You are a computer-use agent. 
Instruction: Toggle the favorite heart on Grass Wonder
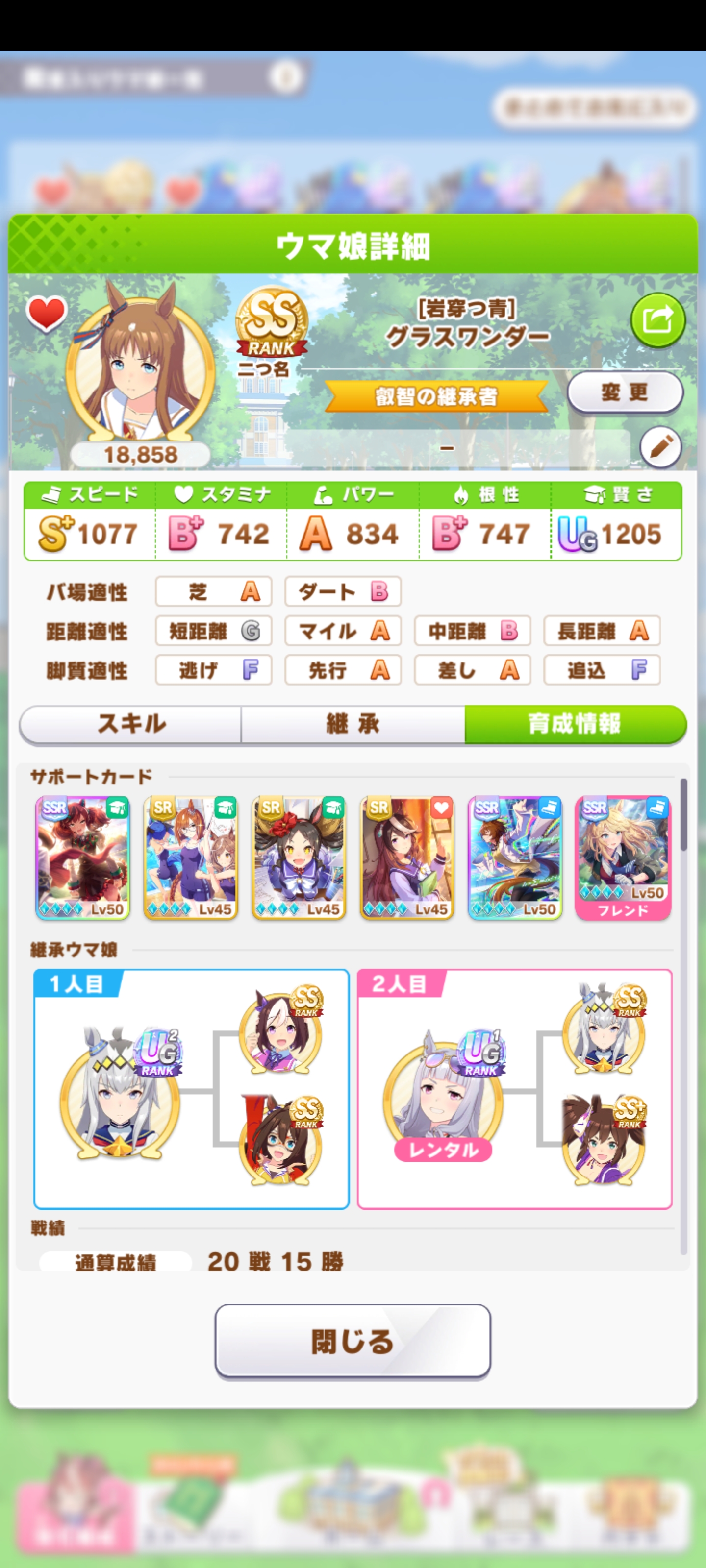(x=46, y=314)
